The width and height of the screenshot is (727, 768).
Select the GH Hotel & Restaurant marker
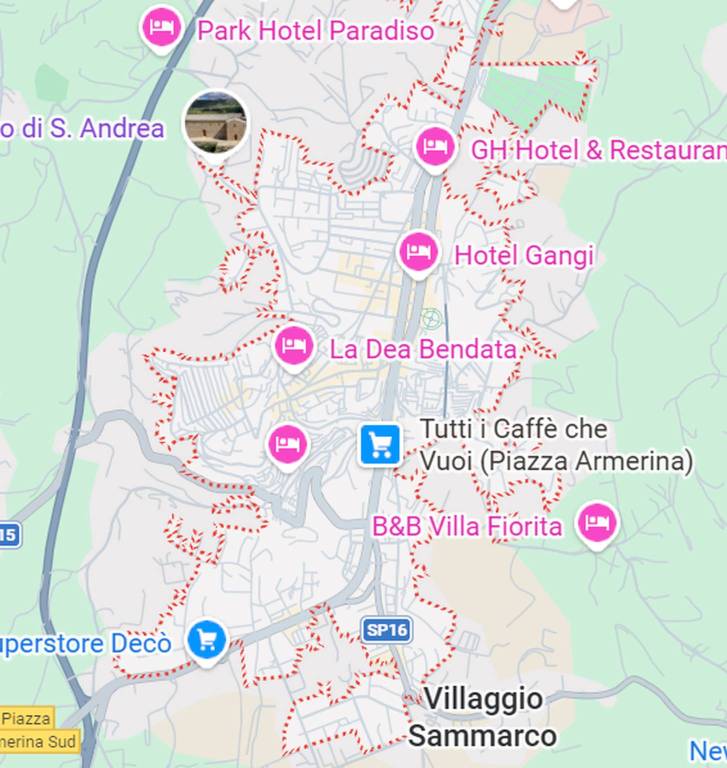(434, 148)
